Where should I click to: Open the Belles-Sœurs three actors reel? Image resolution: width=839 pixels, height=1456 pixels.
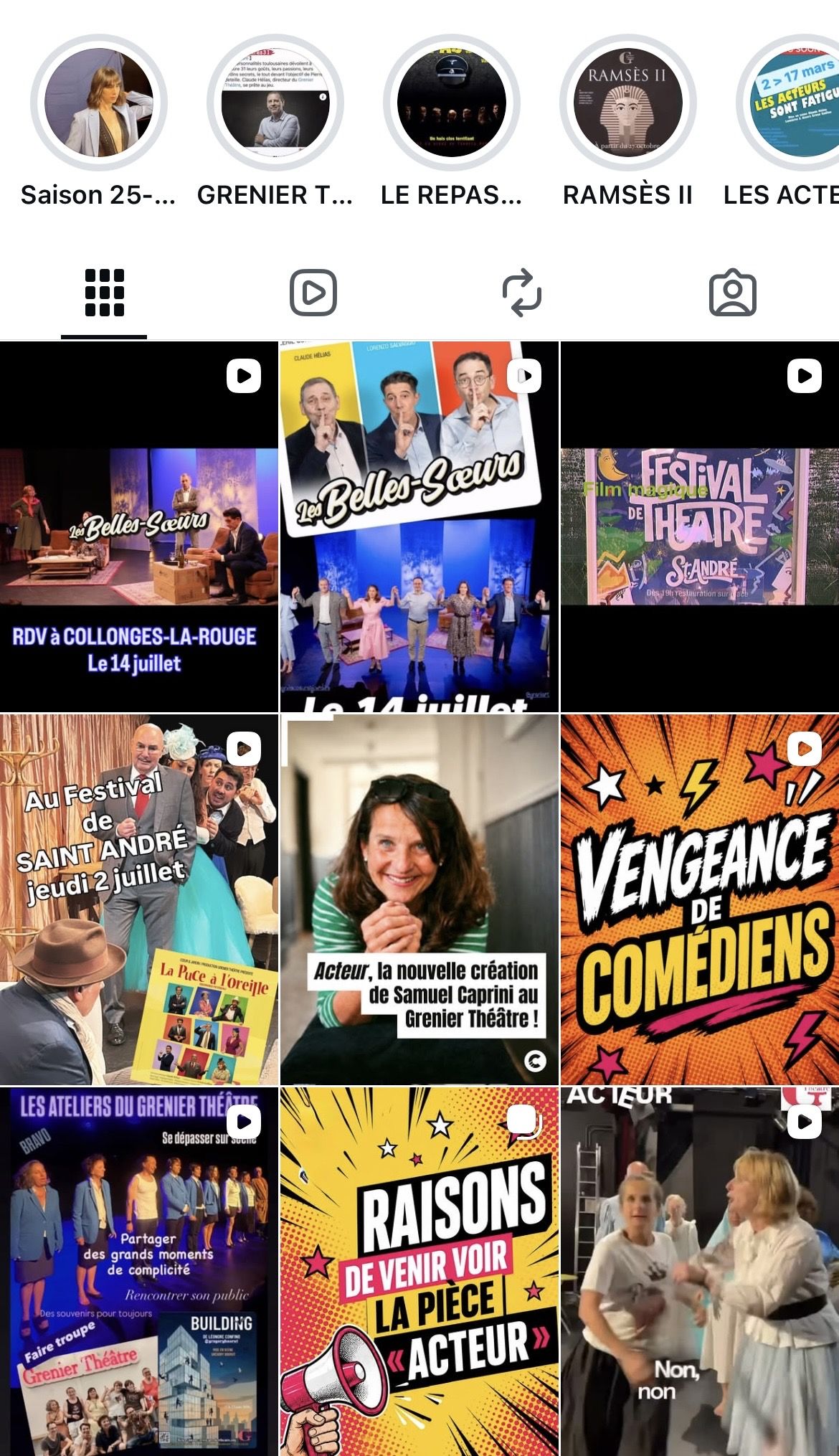click(x=419, y=526)
